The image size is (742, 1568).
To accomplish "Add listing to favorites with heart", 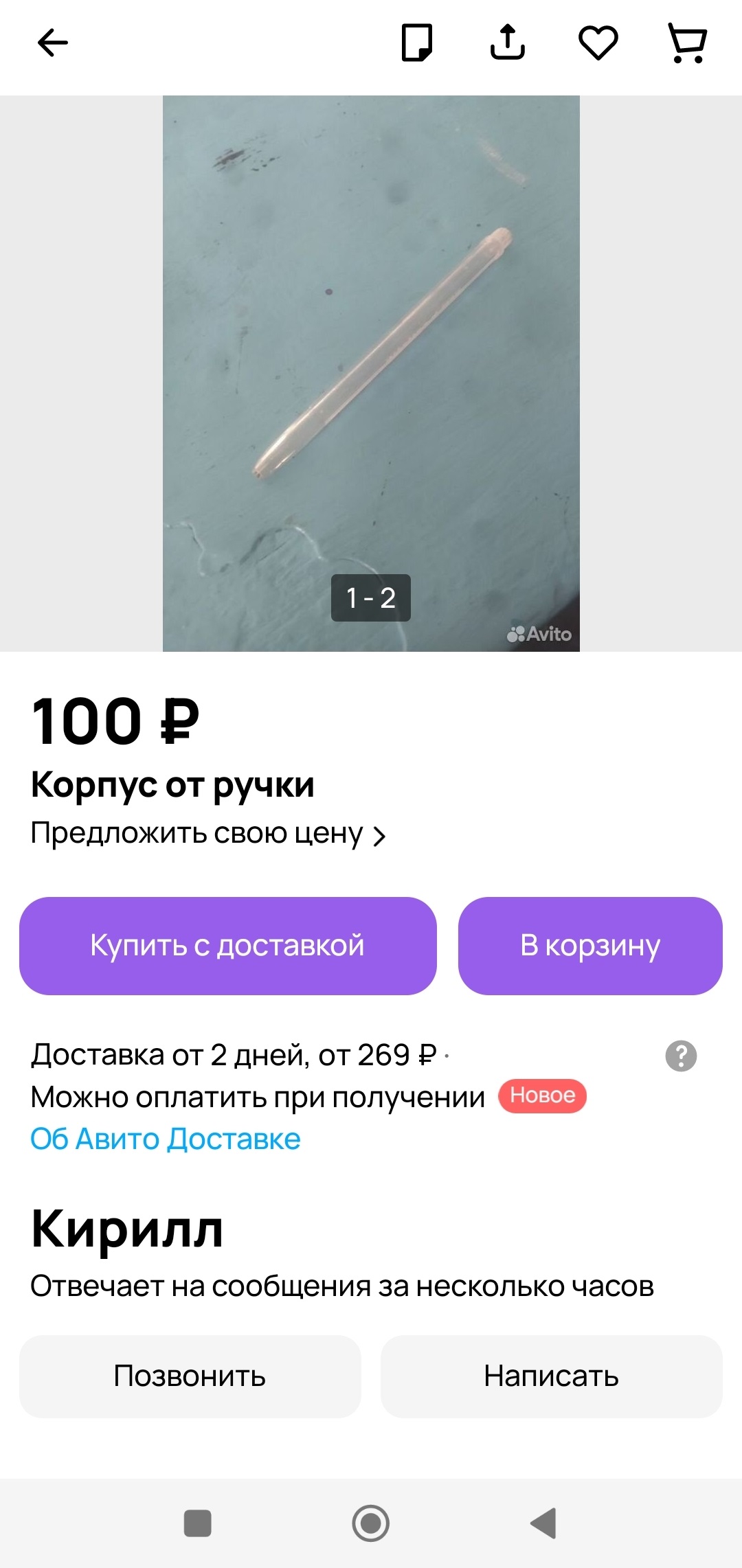I will [x=598, y=43].
